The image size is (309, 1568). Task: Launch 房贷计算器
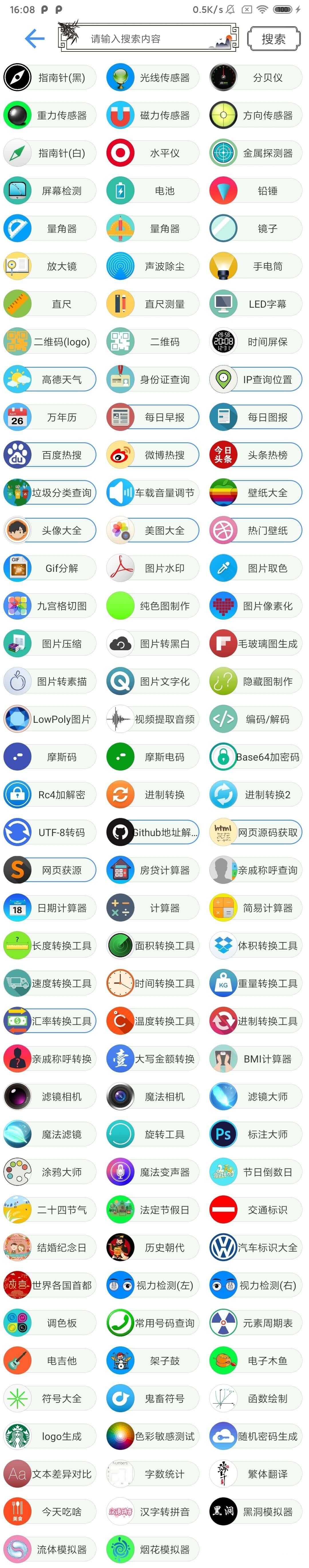pyautogui.click(x=152, y=870)
